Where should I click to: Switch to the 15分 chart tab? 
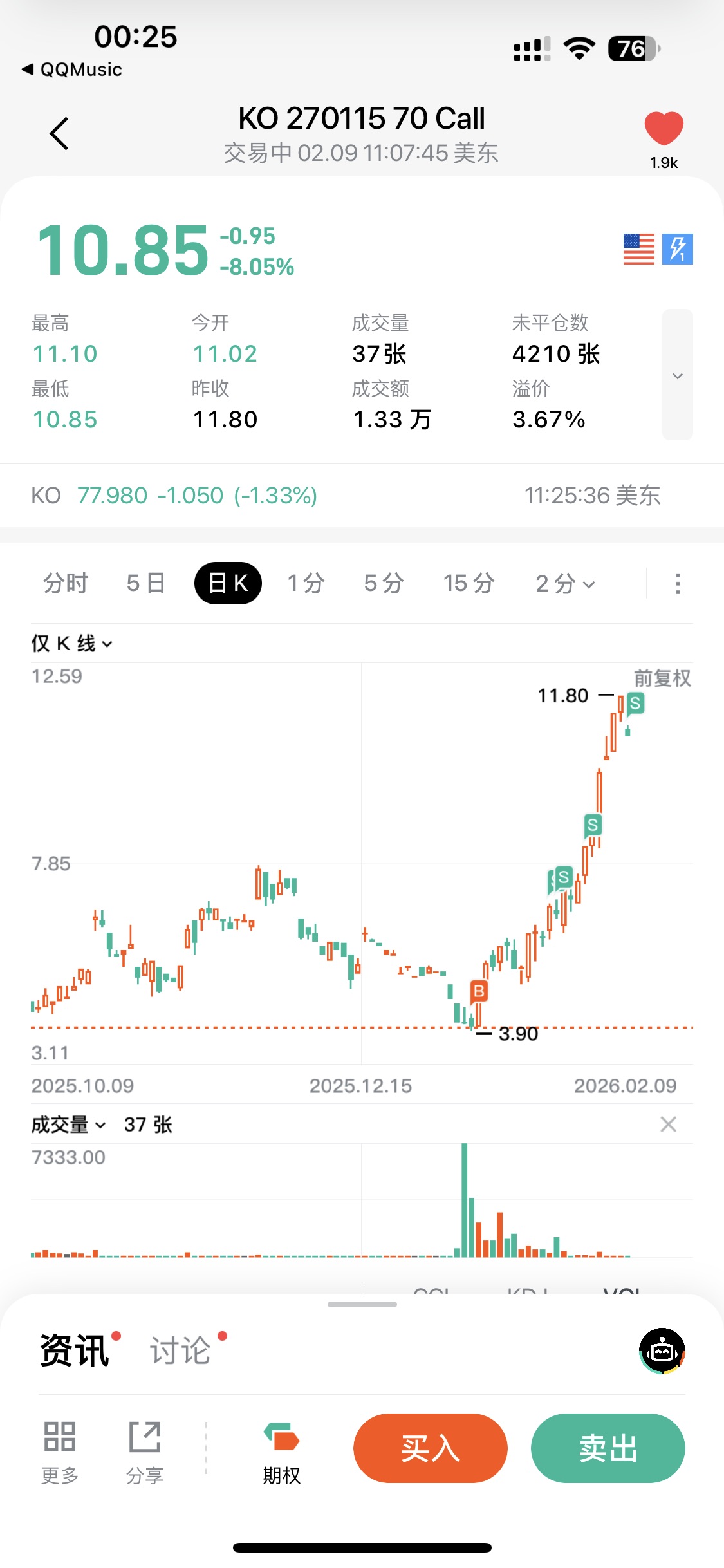pyautogui.click(x=469, y=583)
